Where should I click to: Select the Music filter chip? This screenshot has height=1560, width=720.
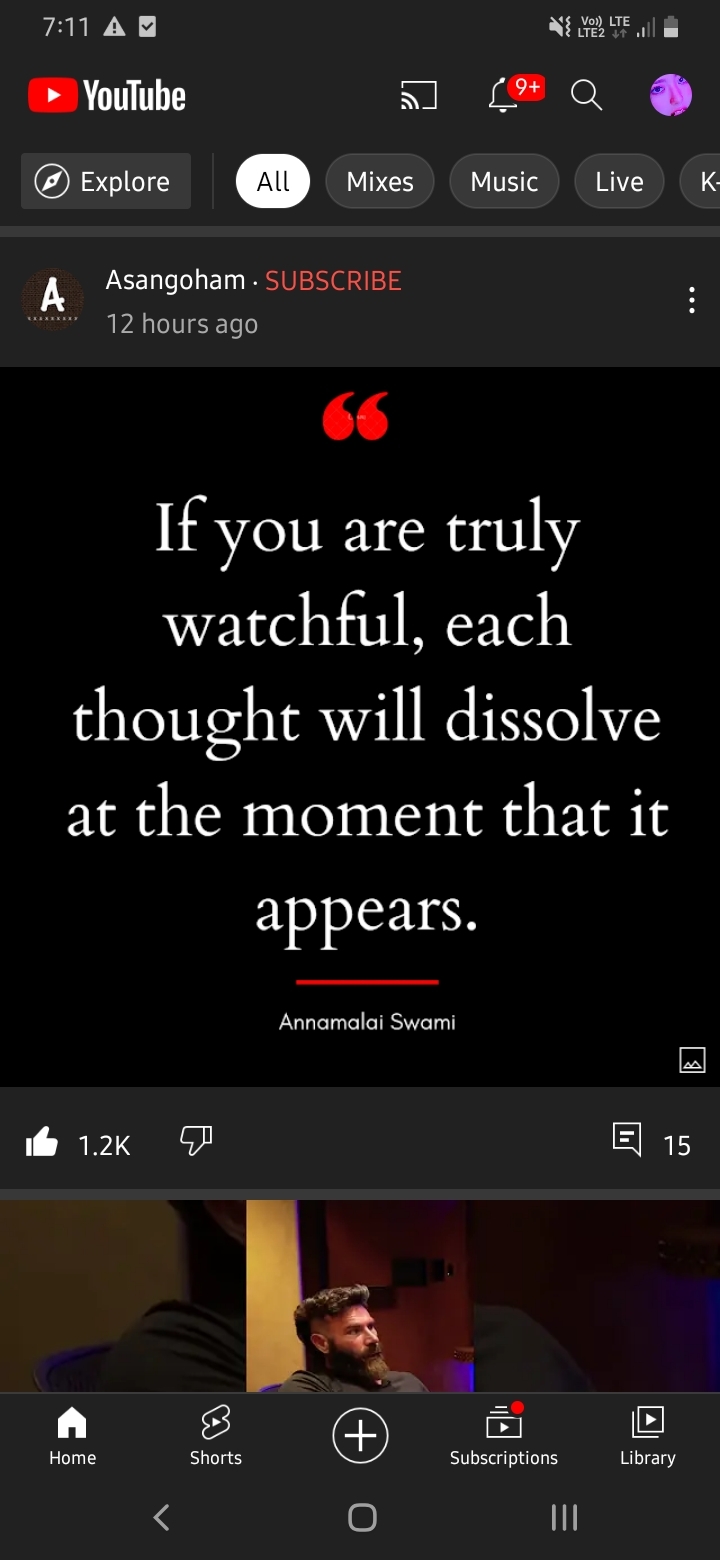pos(504,181)
